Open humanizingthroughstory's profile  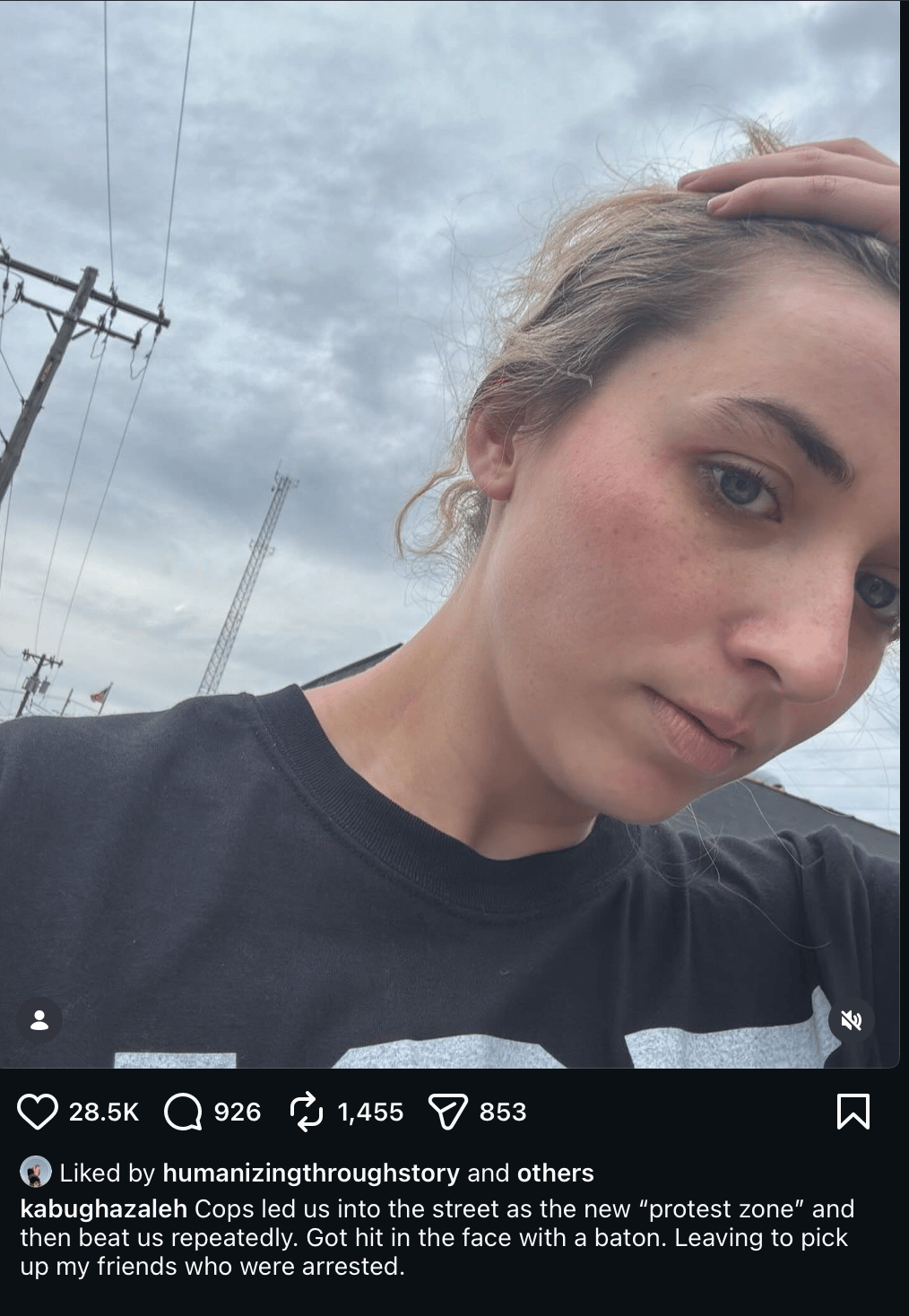[310, 1173]
